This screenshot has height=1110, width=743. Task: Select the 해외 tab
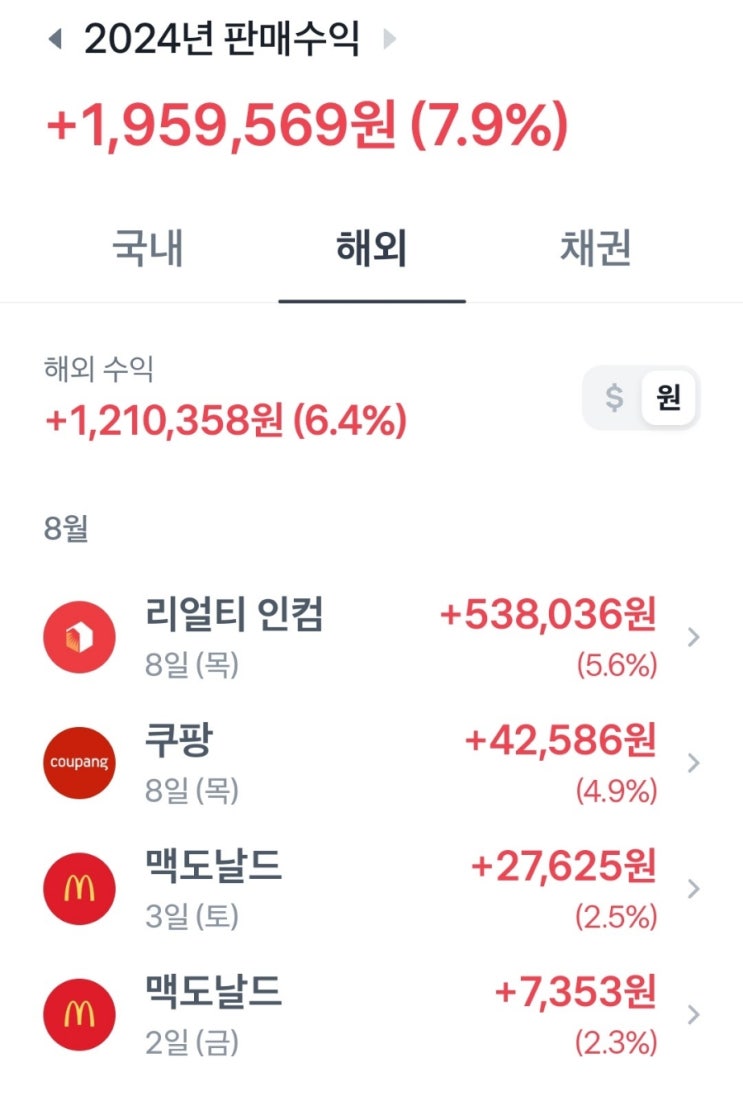(x=371, y=250)
